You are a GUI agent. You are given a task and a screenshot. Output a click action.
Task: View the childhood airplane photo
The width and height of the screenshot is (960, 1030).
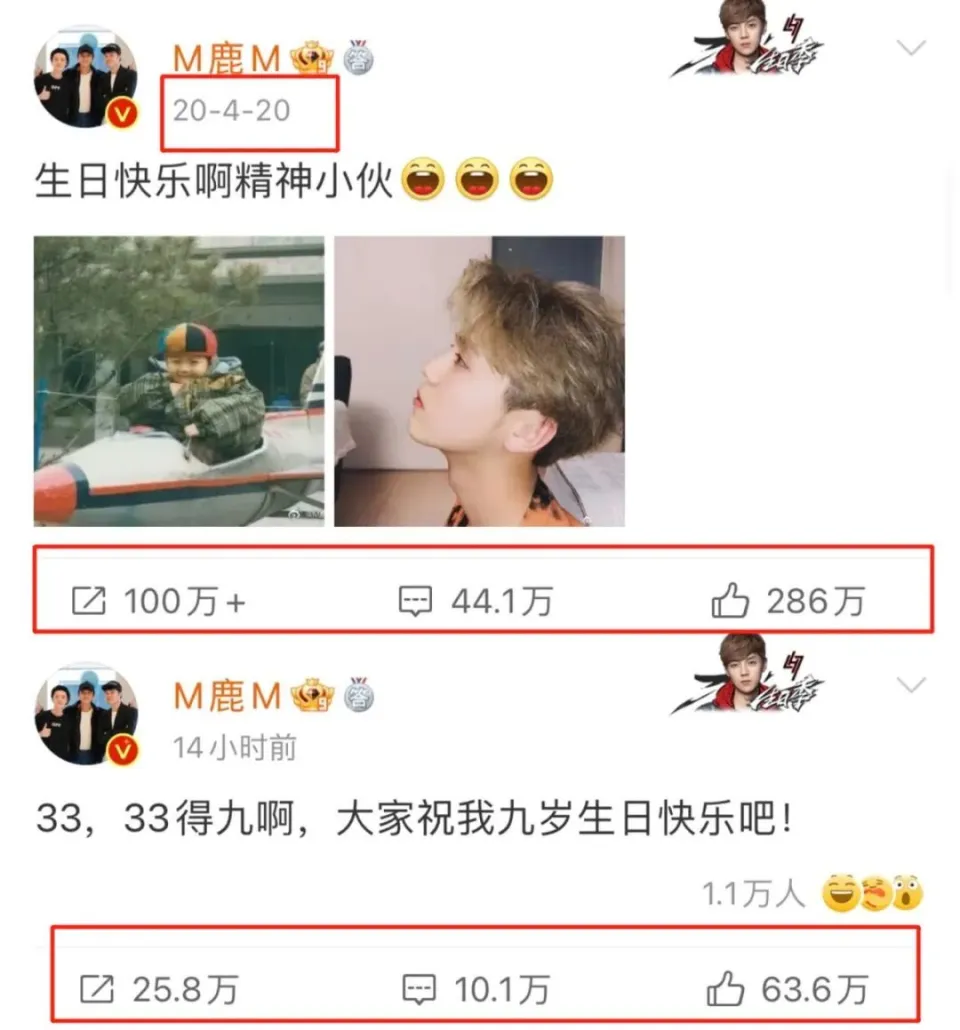[x=179, y=381]
